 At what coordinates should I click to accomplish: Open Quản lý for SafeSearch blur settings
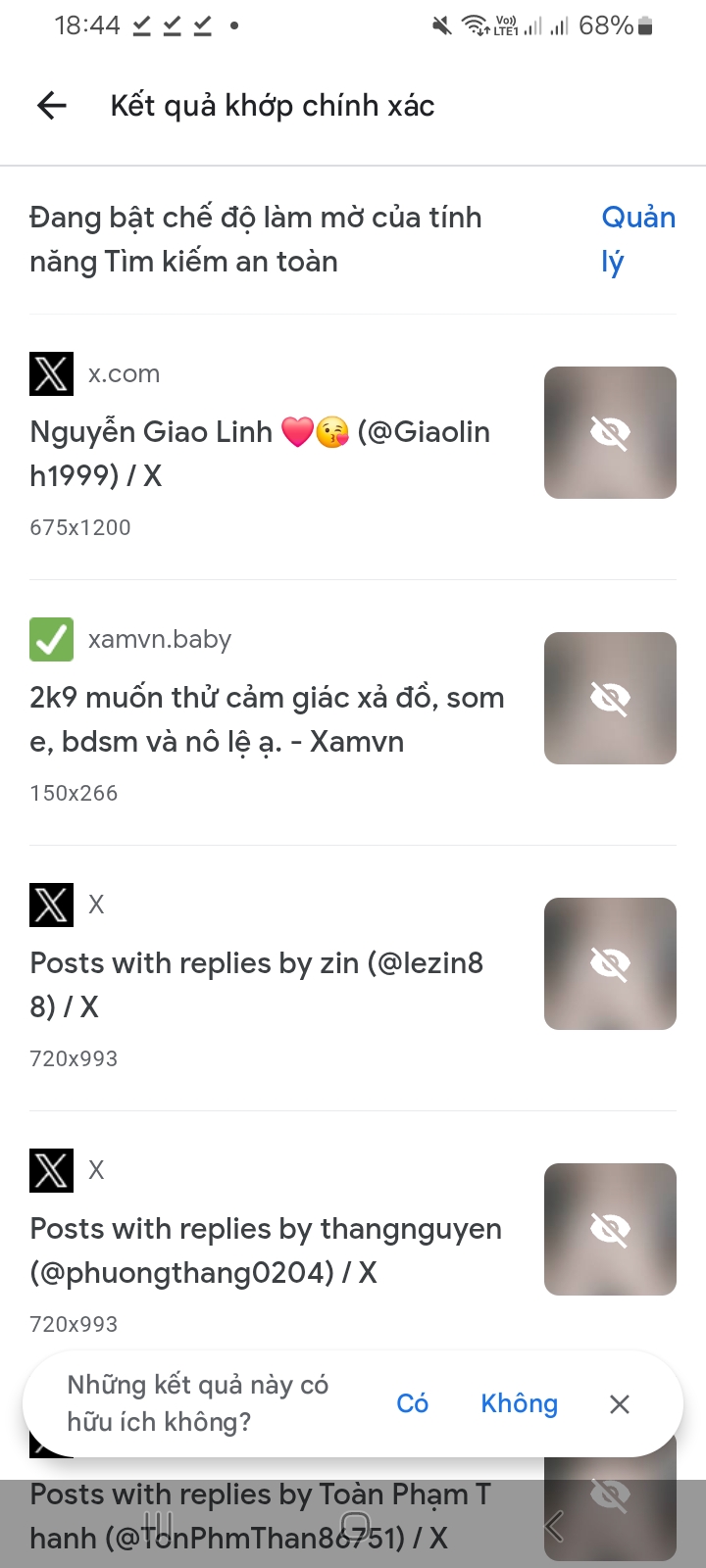pos(638,238)
